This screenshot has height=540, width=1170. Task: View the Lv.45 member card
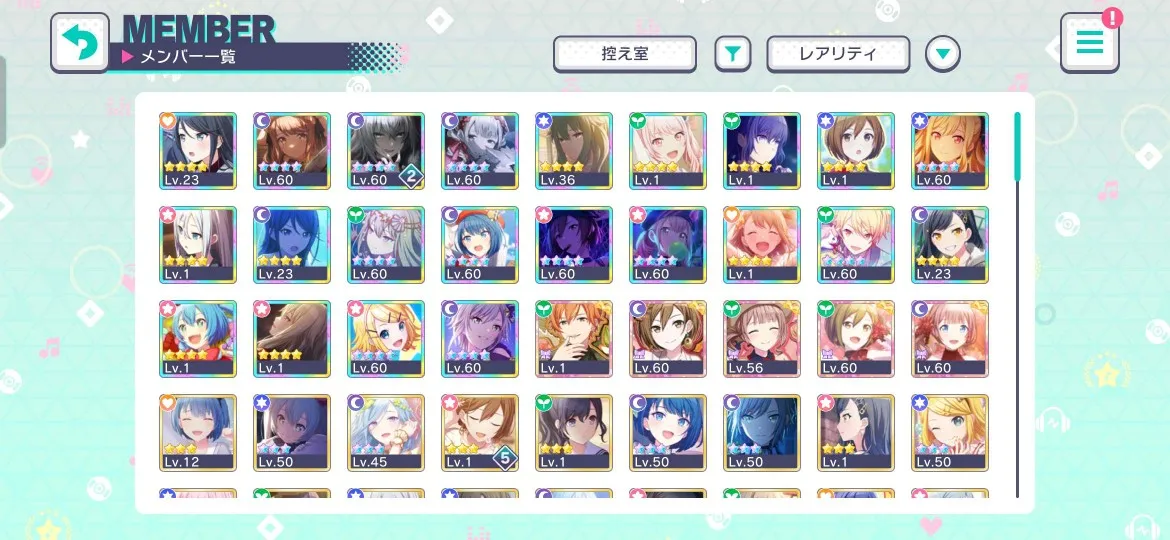point(385,432)
